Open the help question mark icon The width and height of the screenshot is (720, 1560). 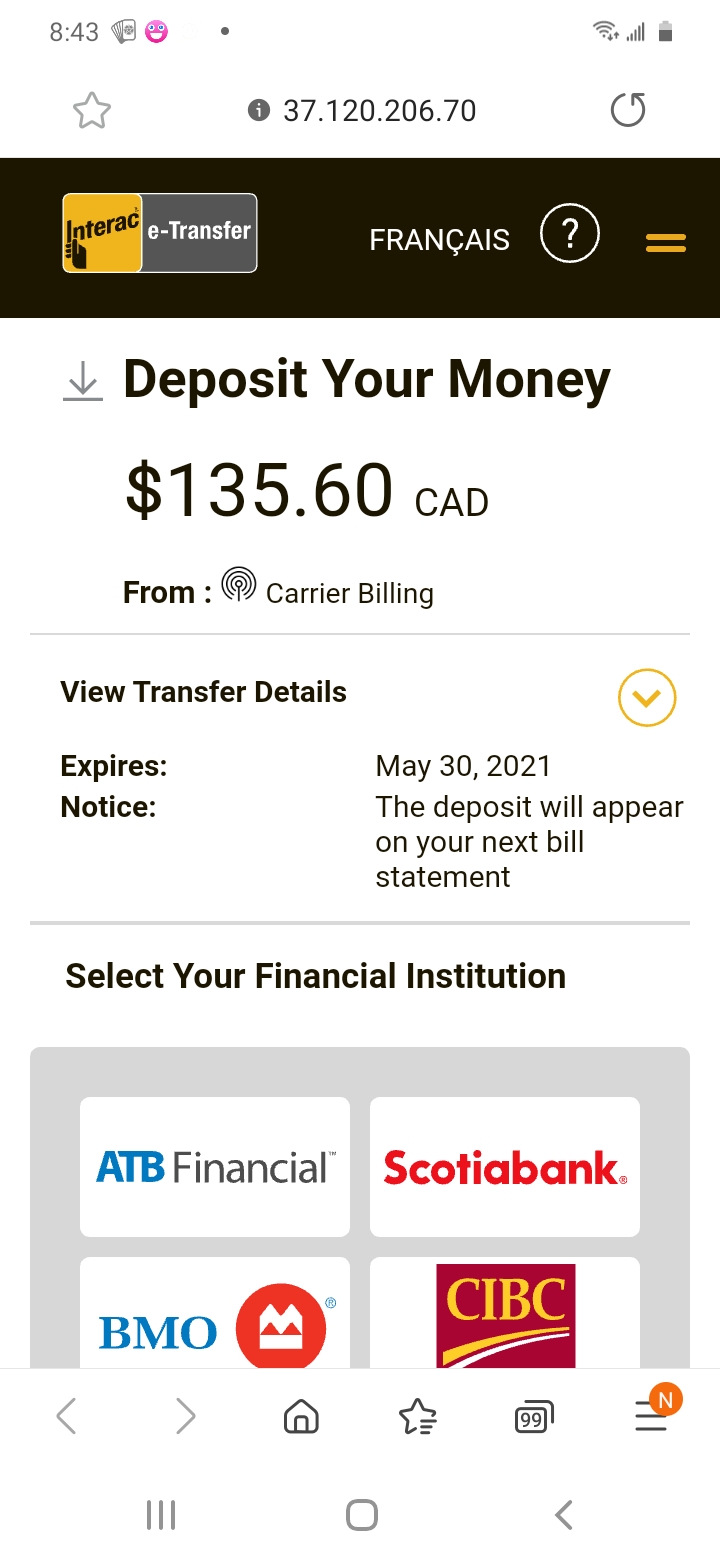pos(569,233)
